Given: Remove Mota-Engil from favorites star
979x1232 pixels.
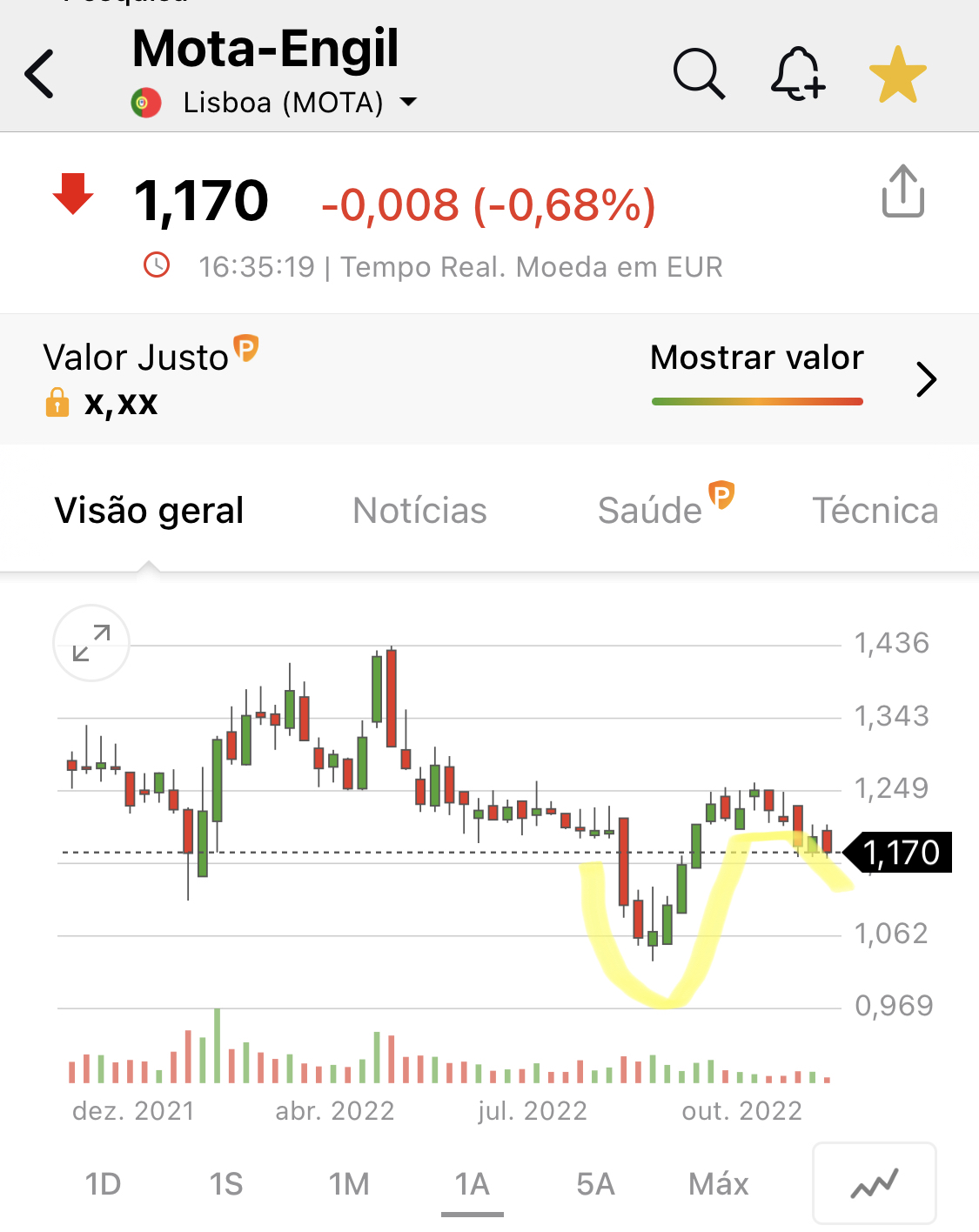Looking at the screenshot, I should coord(898,74).
